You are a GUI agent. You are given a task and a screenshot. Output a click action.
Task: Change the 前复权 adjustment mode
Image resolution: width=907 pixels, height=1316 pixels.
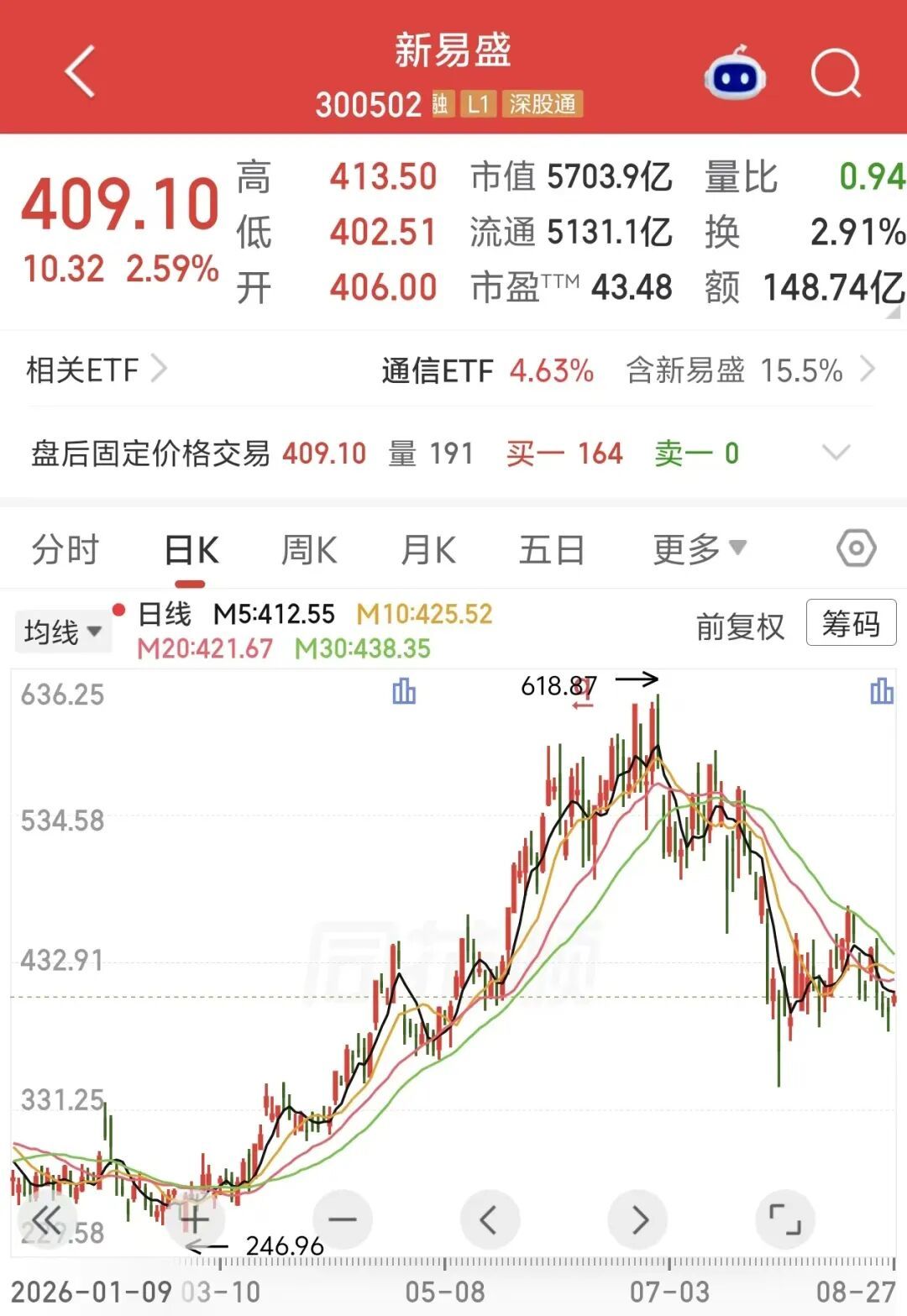[740, 626]
